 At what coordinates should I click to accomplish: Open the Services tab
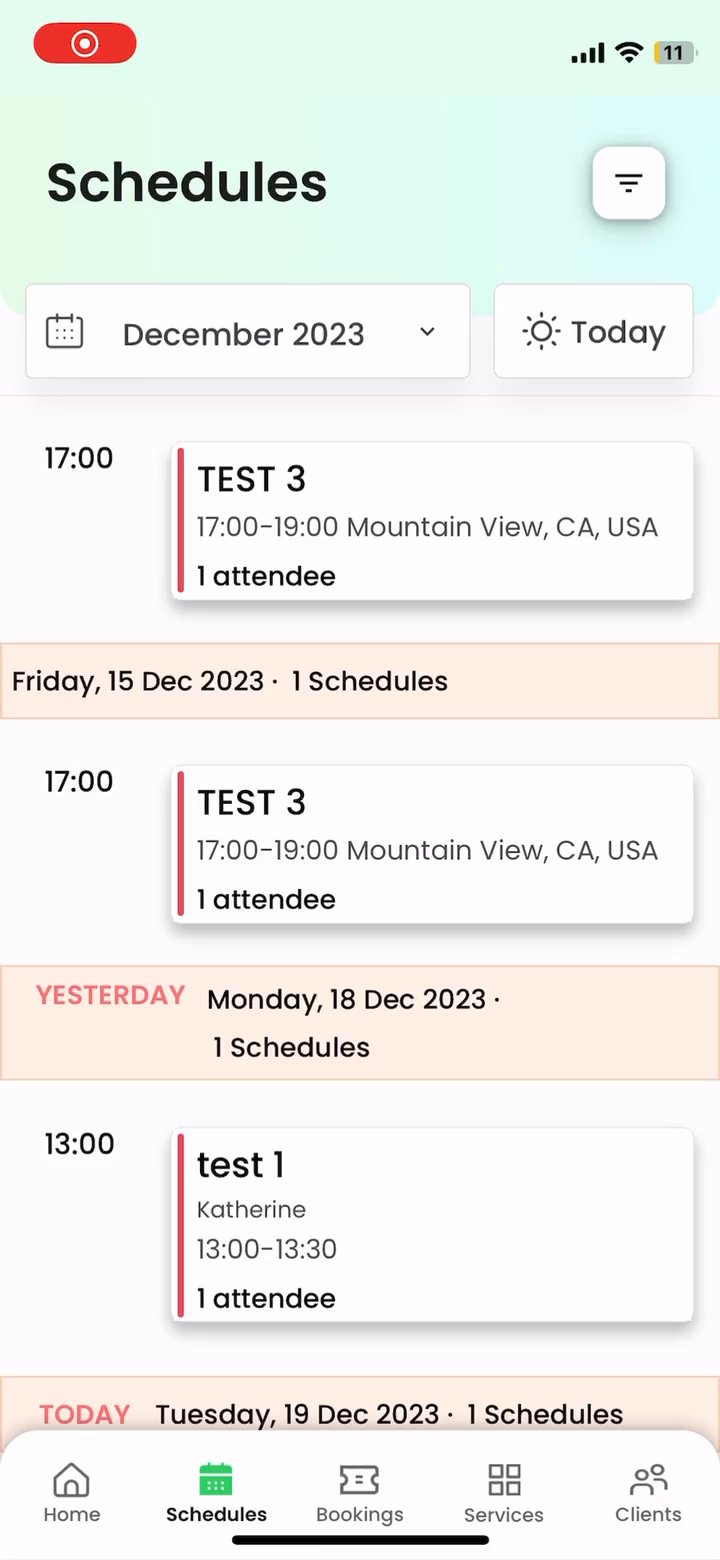[x=504, y=1493]
